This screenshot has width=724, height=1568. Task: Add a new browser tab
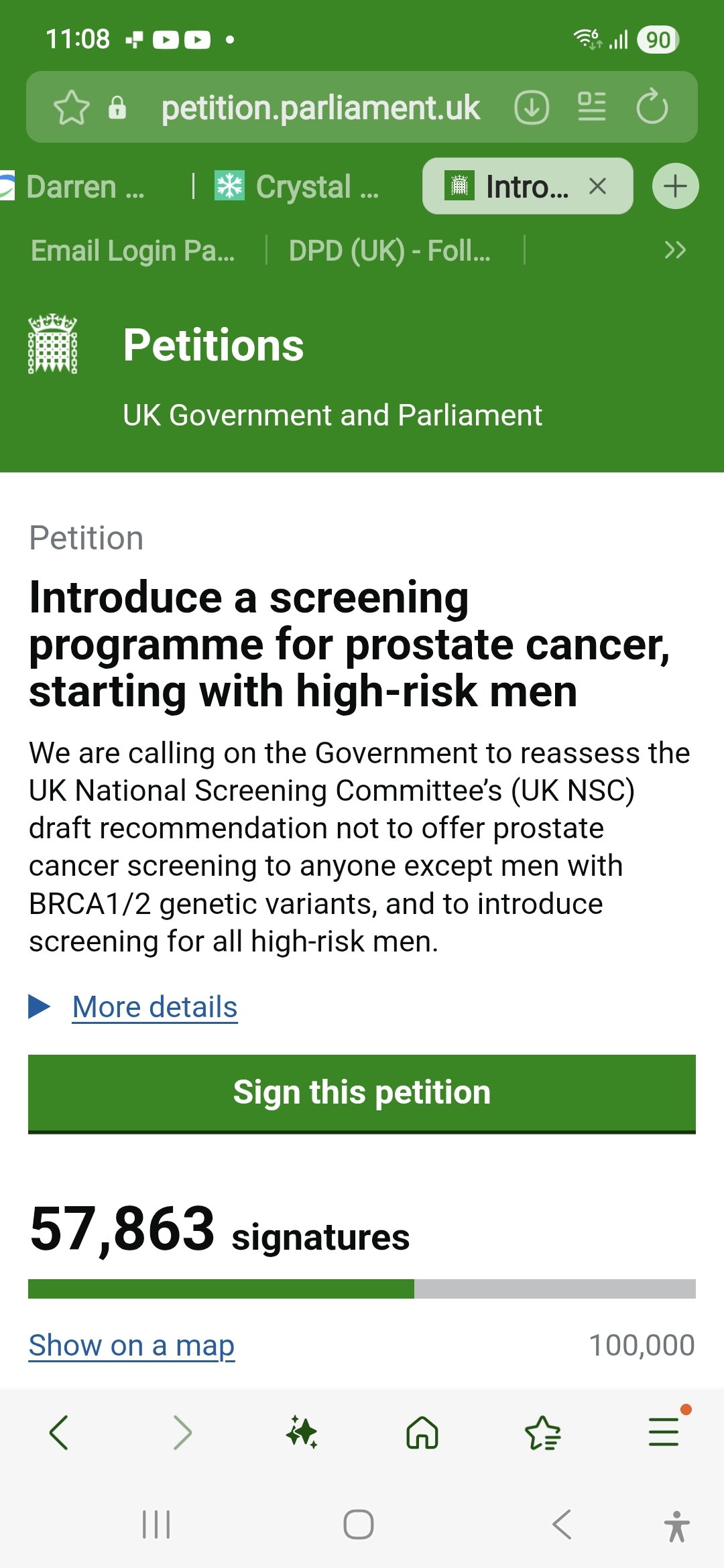click(675, 186)
